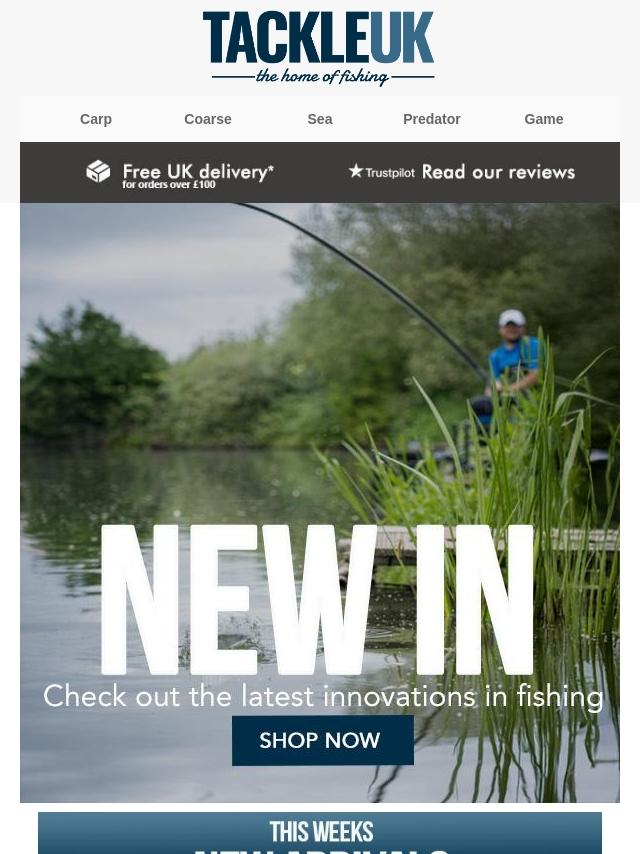Read Trustpilot reviews
Screen dimensions: 640x854
click(462, 172)
